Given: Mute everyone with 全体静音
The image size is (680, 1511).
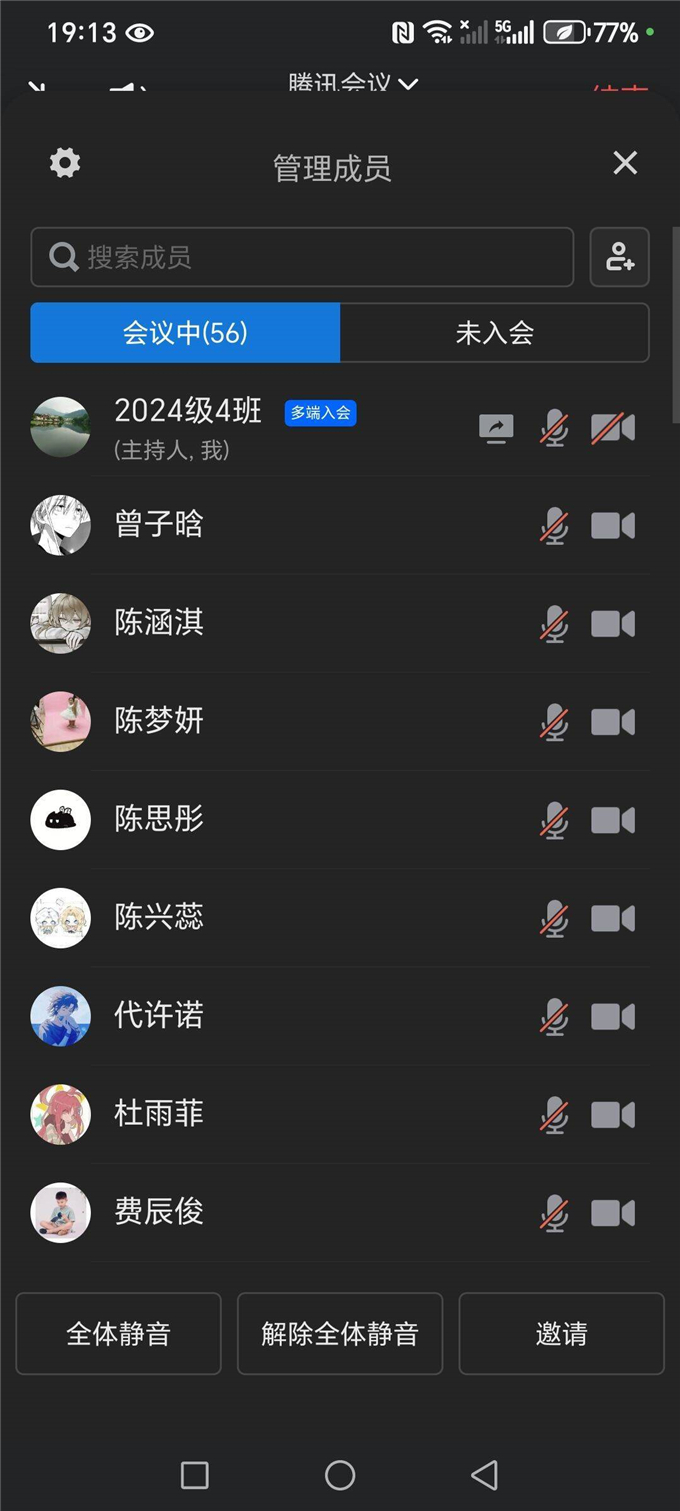Looking at the screenshot, I should 118,1334.
